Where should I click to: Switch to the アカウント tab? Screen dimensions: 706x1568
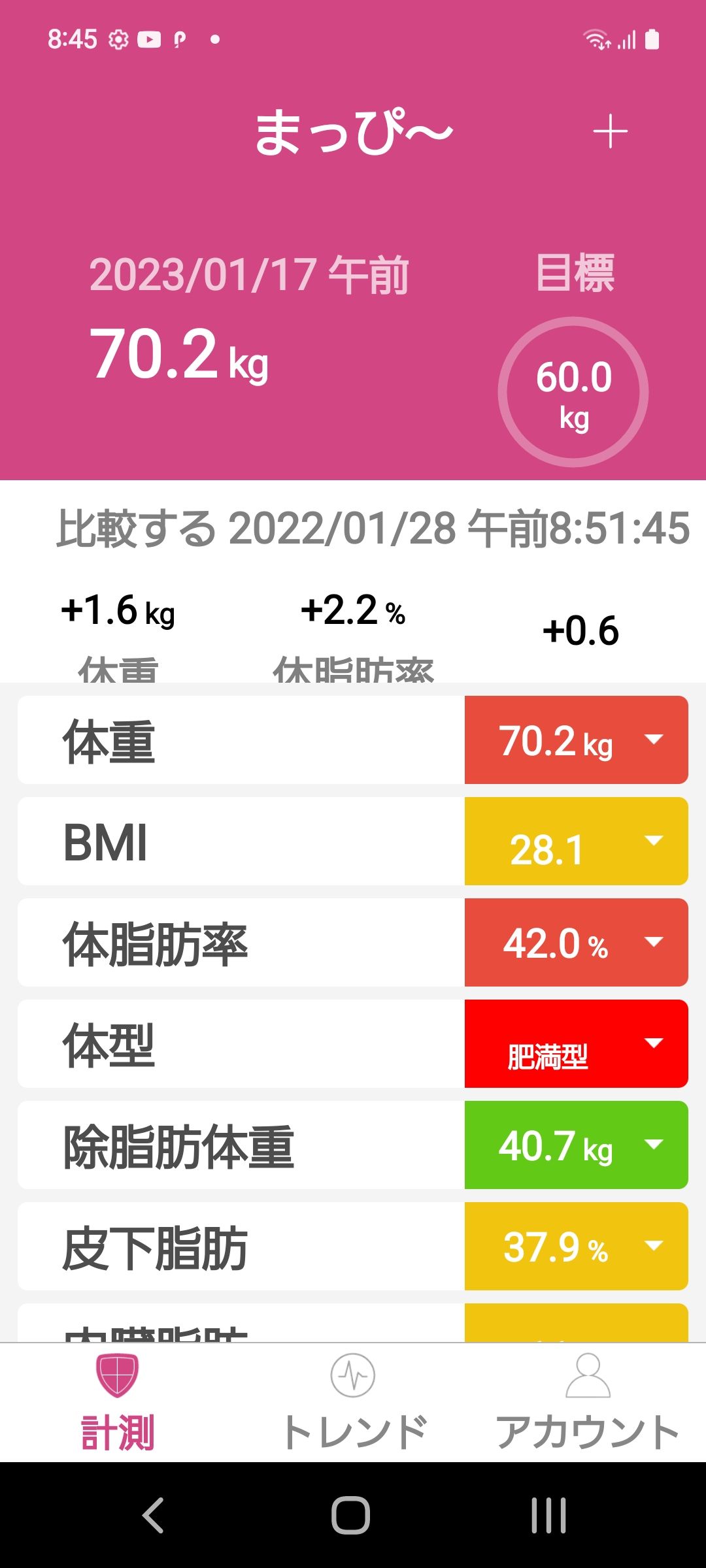coord(588,1402)
